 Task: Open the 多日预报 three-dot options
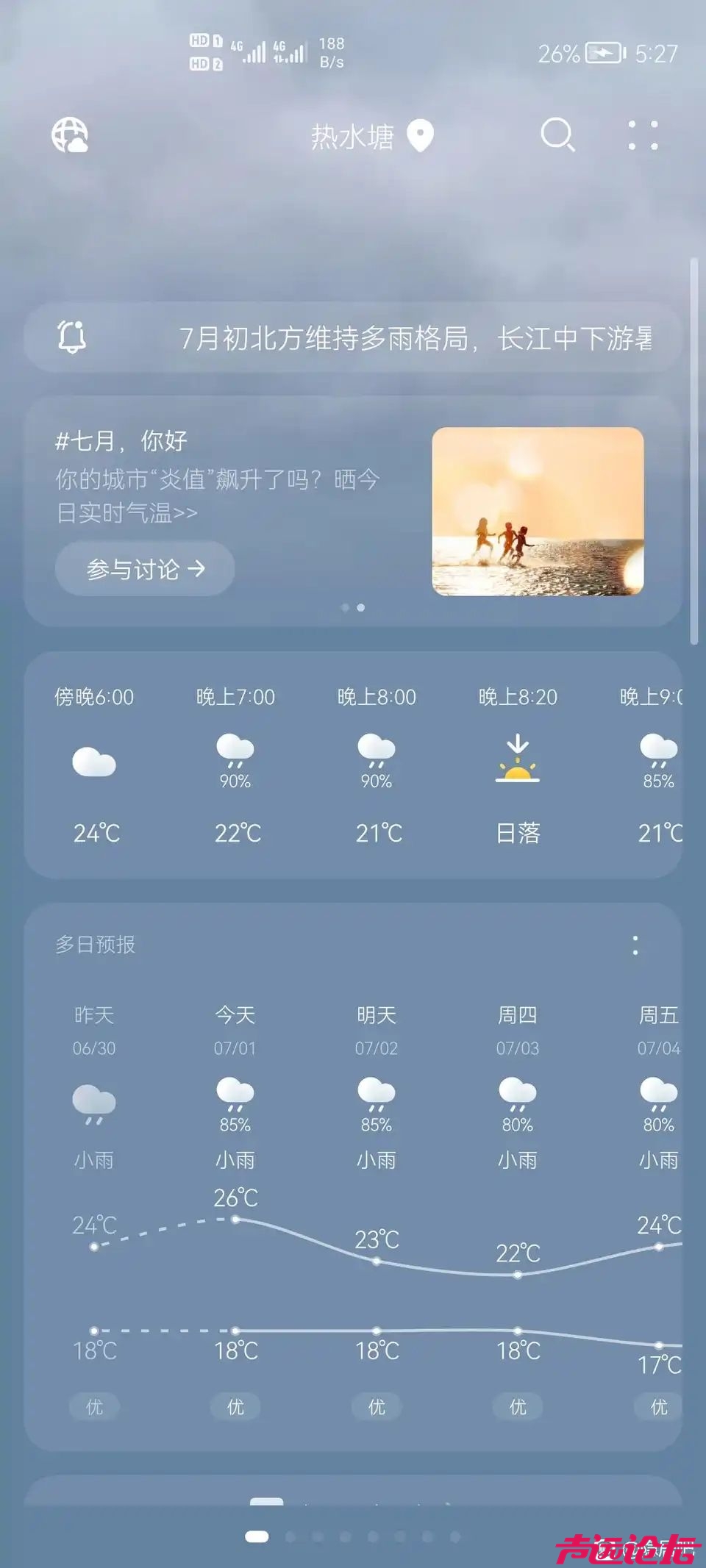[635, 945]
